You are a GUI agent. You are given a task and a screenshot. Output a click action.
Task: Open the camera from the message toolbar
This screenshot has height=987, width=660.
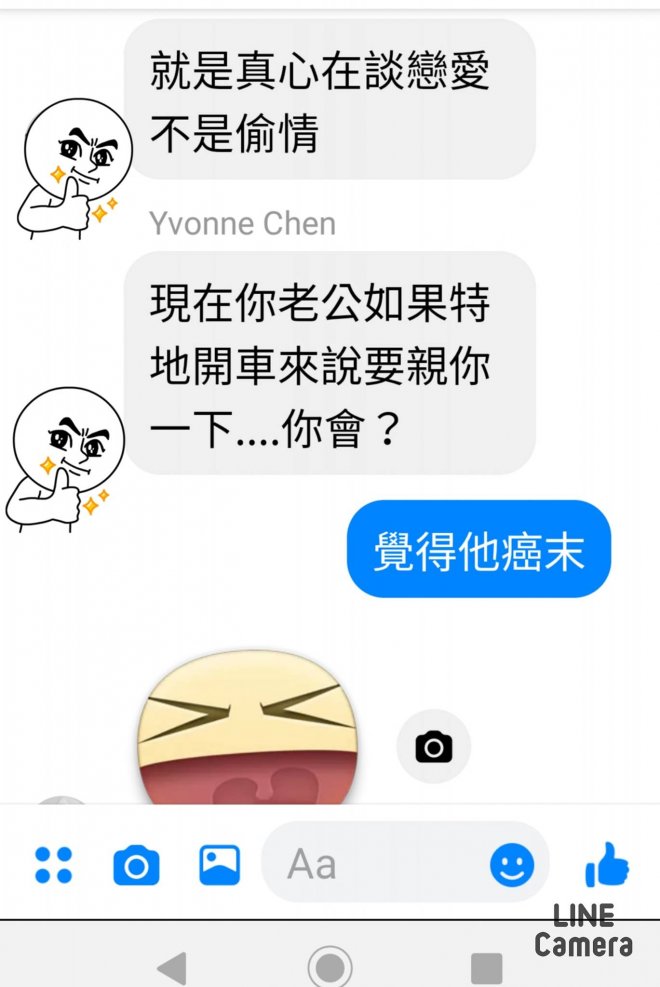(136, 865)
